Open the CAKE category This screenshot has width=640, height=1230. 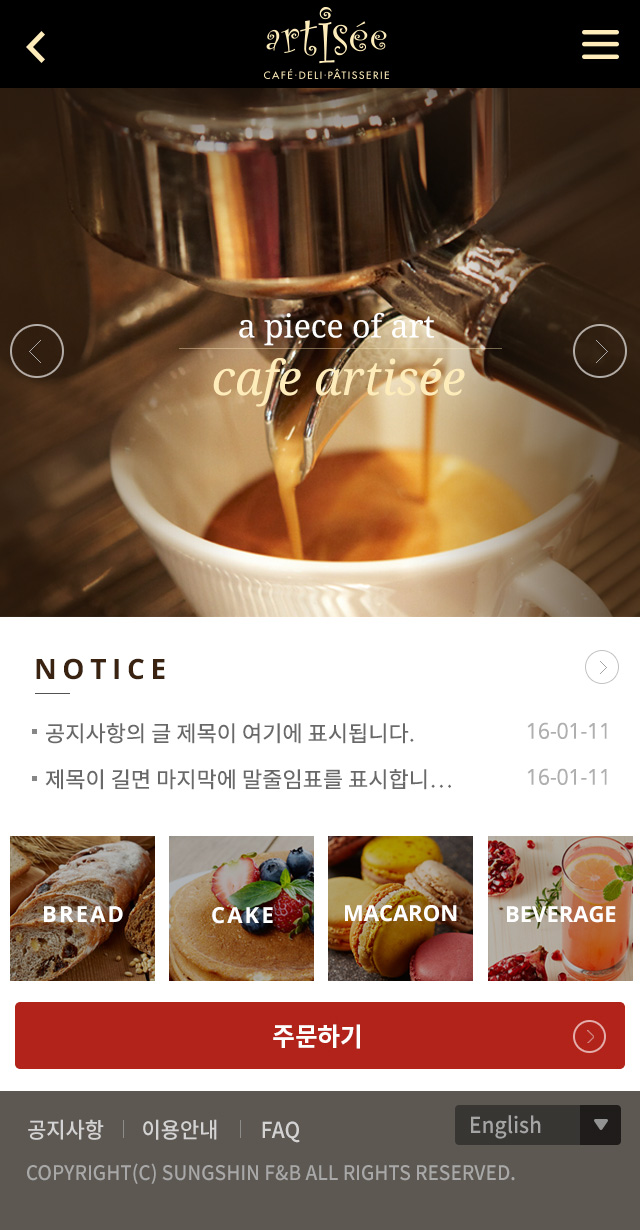241,908
